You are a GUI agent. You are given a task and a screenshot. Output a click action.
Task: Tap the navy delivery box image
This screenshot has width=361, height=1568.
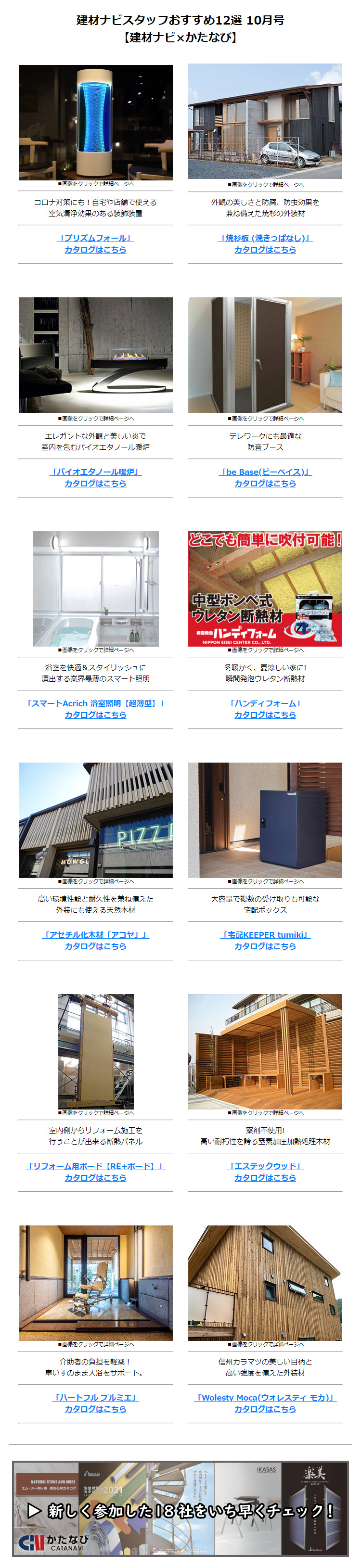coord(265,819)
